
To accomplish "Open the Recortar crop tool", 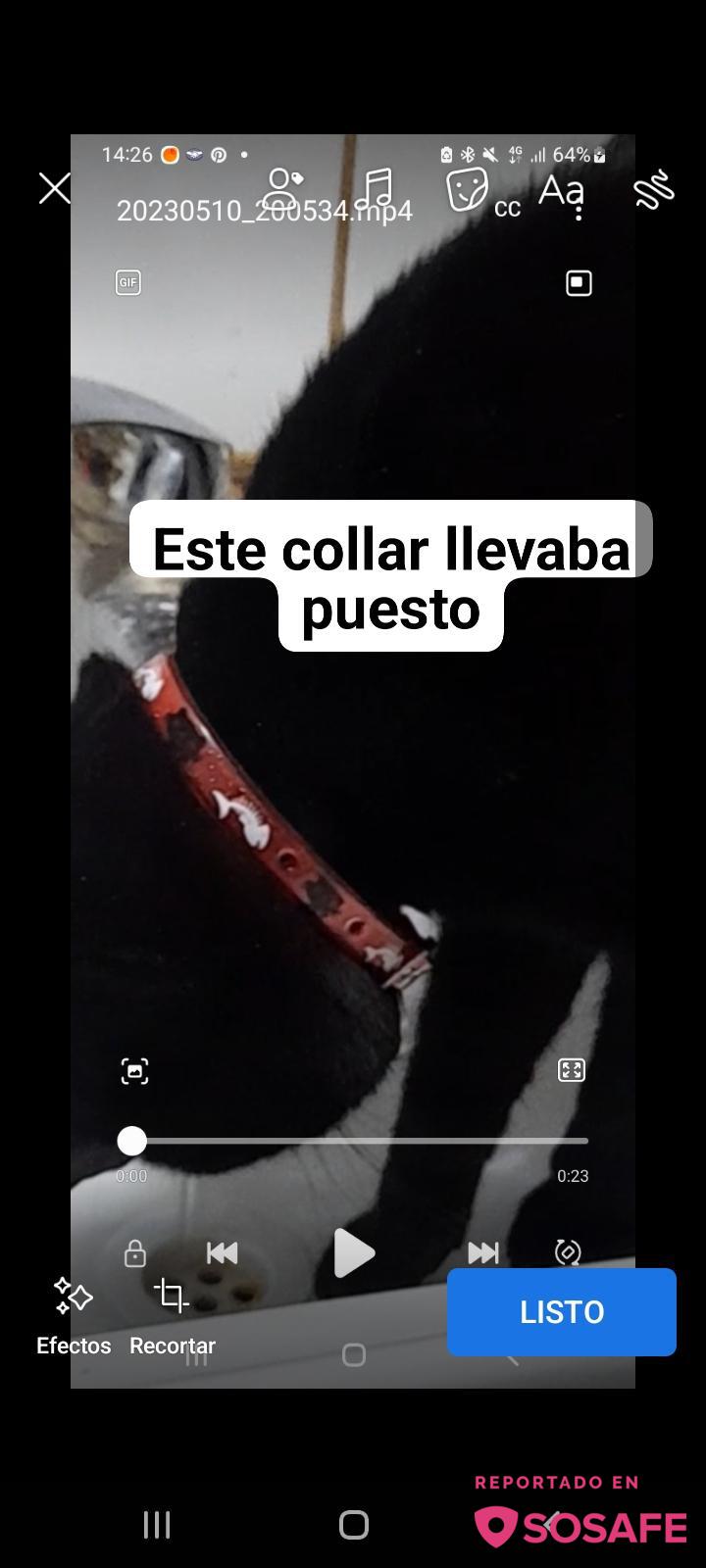I will pos(172,1313).
